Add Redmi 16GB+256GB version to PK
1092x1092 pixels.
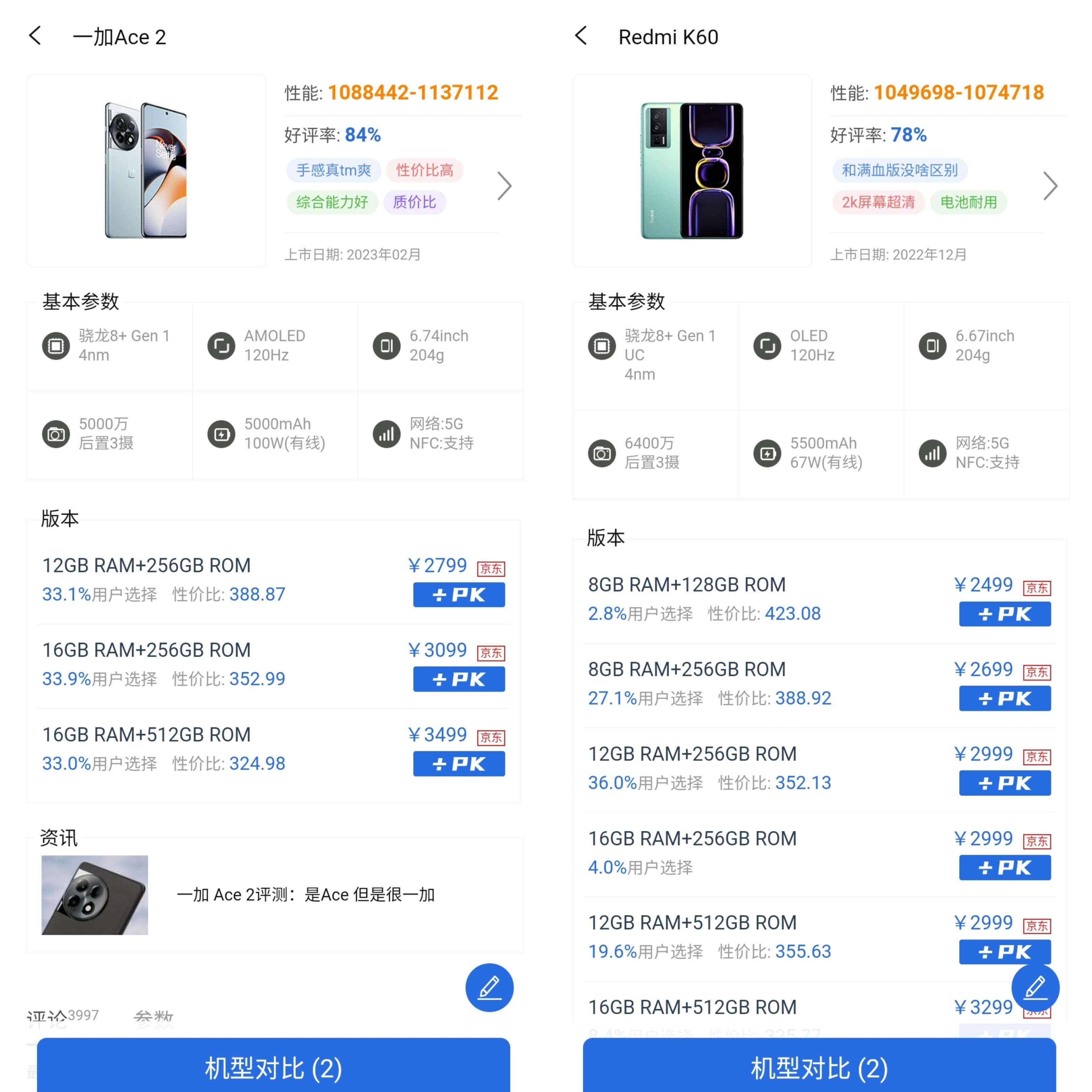click(1005, 868)
